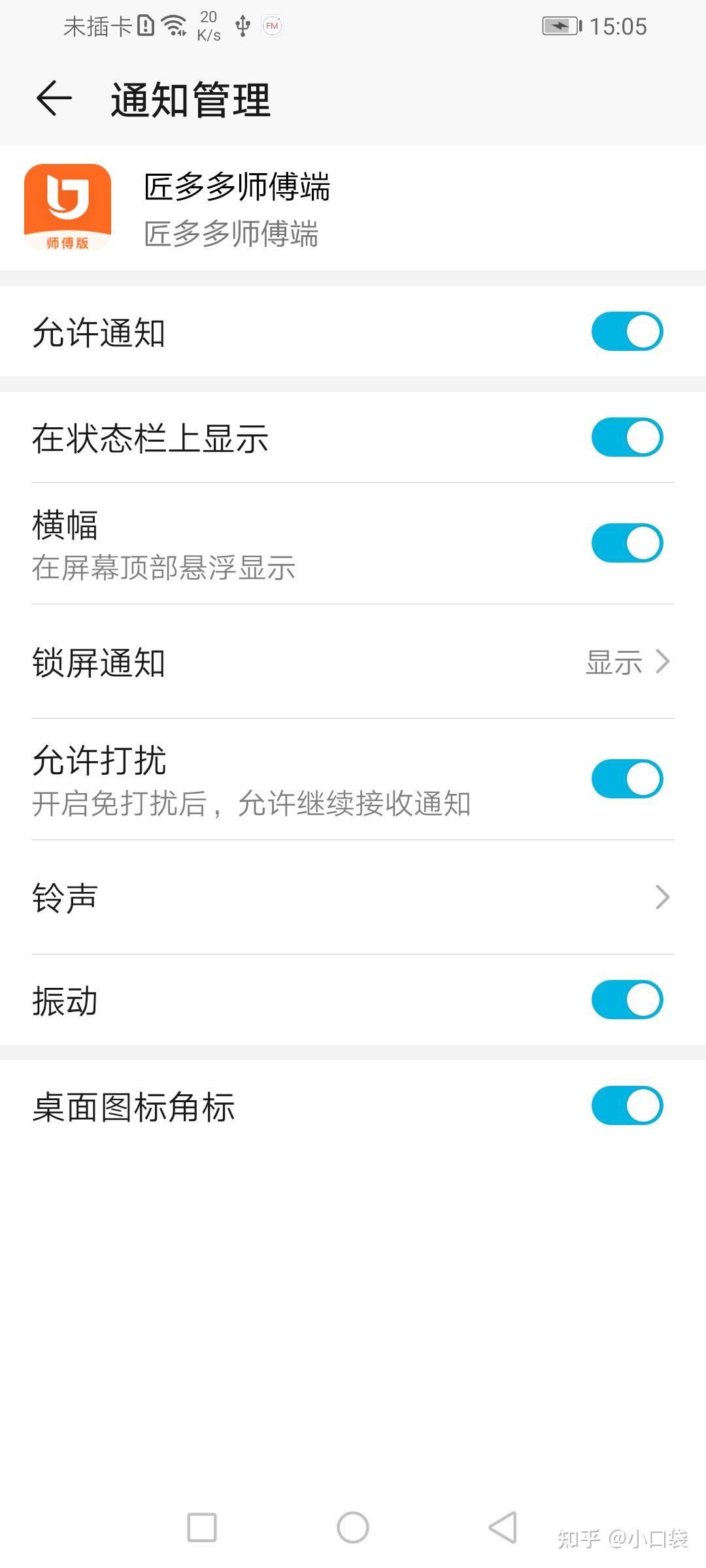This screenshot has width=706, height=1568.
Task: Disable 在状态栏上显示 switch
Action: pyautogui.click(x=628, y=437)
